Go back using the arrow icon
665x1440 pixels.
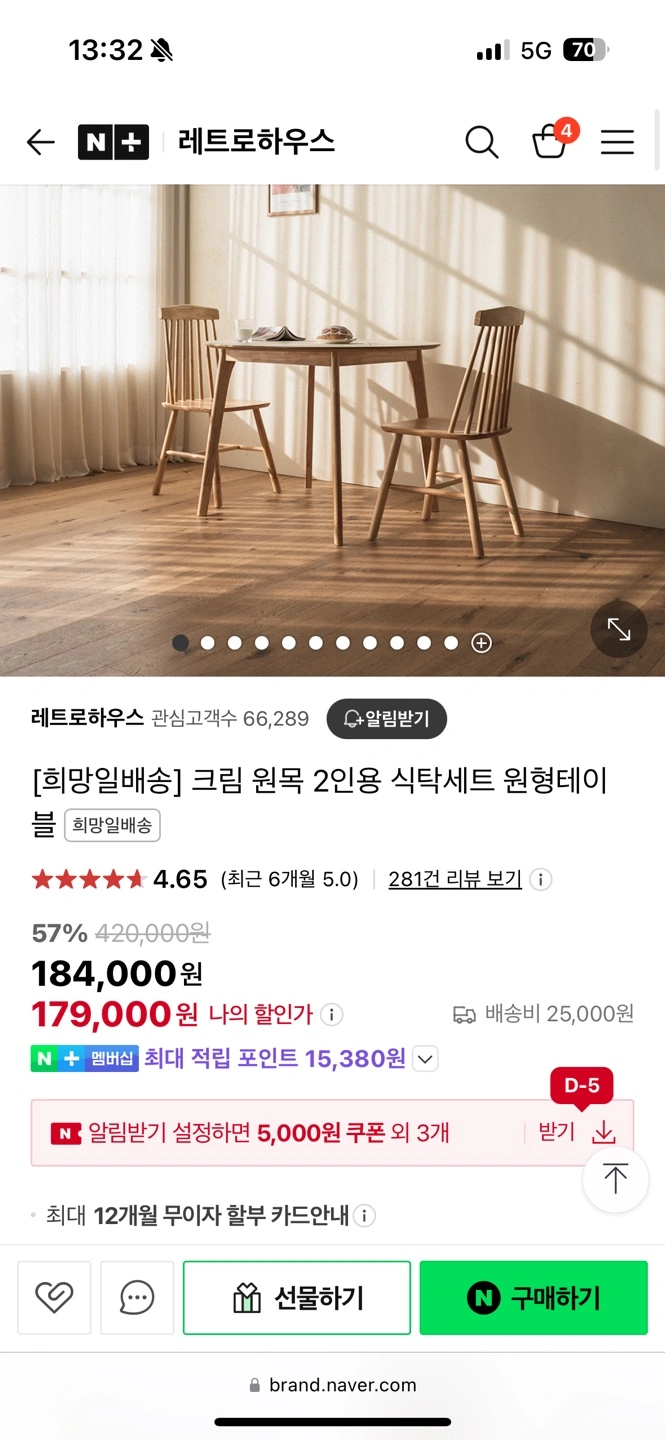pos(40,142)
